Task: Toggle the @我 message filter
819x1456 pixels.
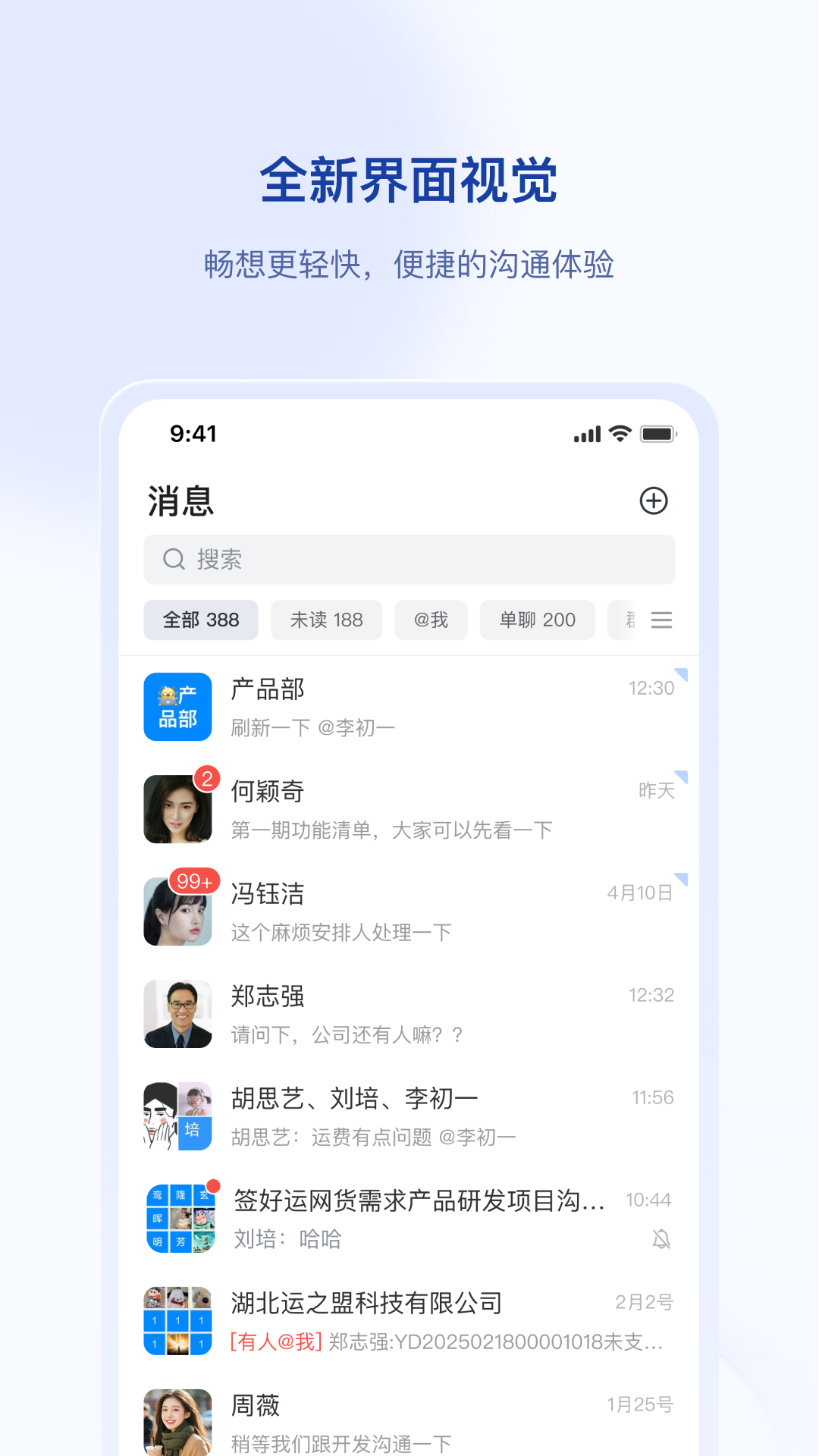Action: pyautogui.click(x=431, y=620)
